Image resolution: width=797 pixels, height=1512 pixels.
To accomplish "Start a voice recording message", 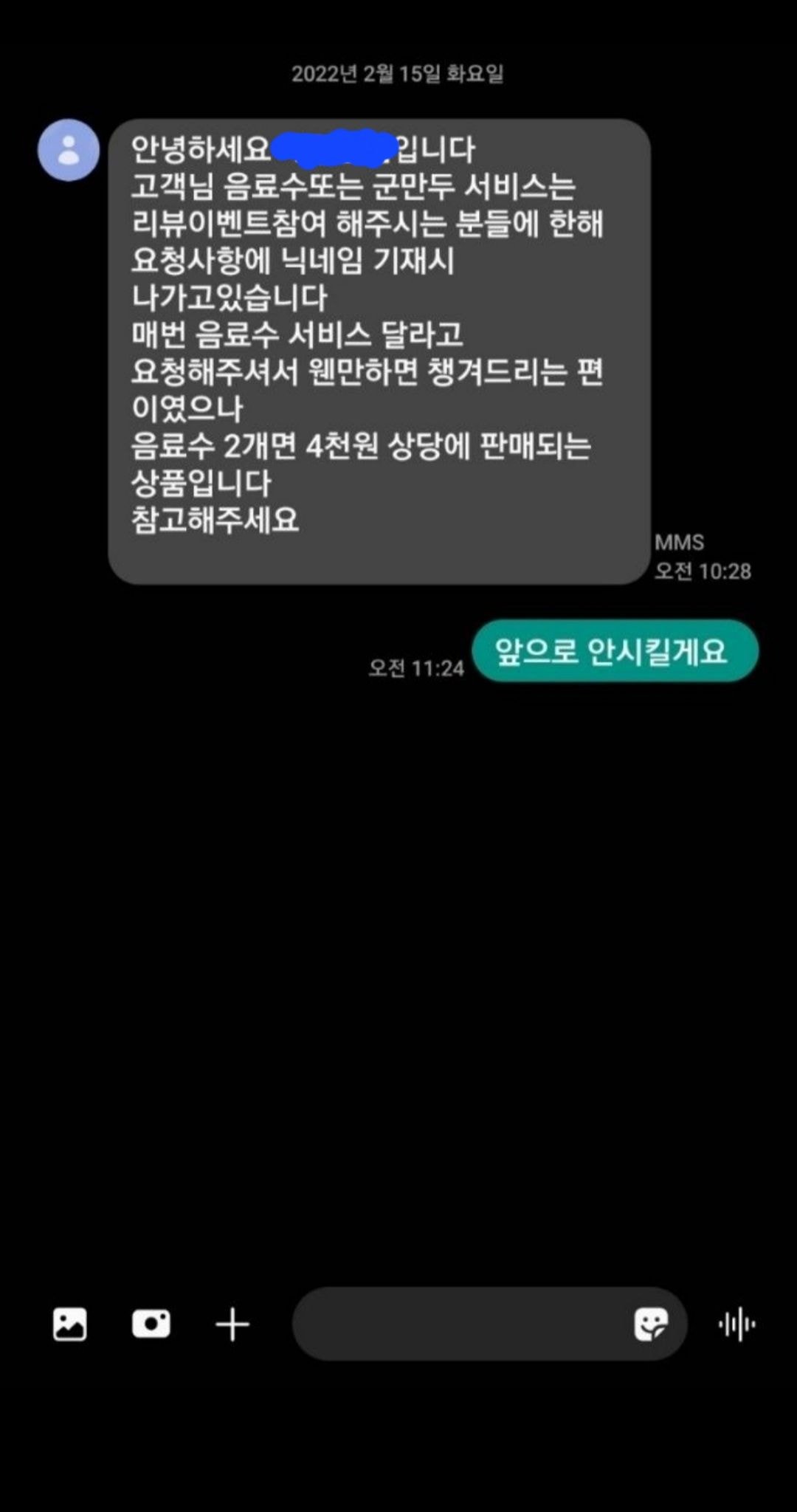I will click(736, 1324).
